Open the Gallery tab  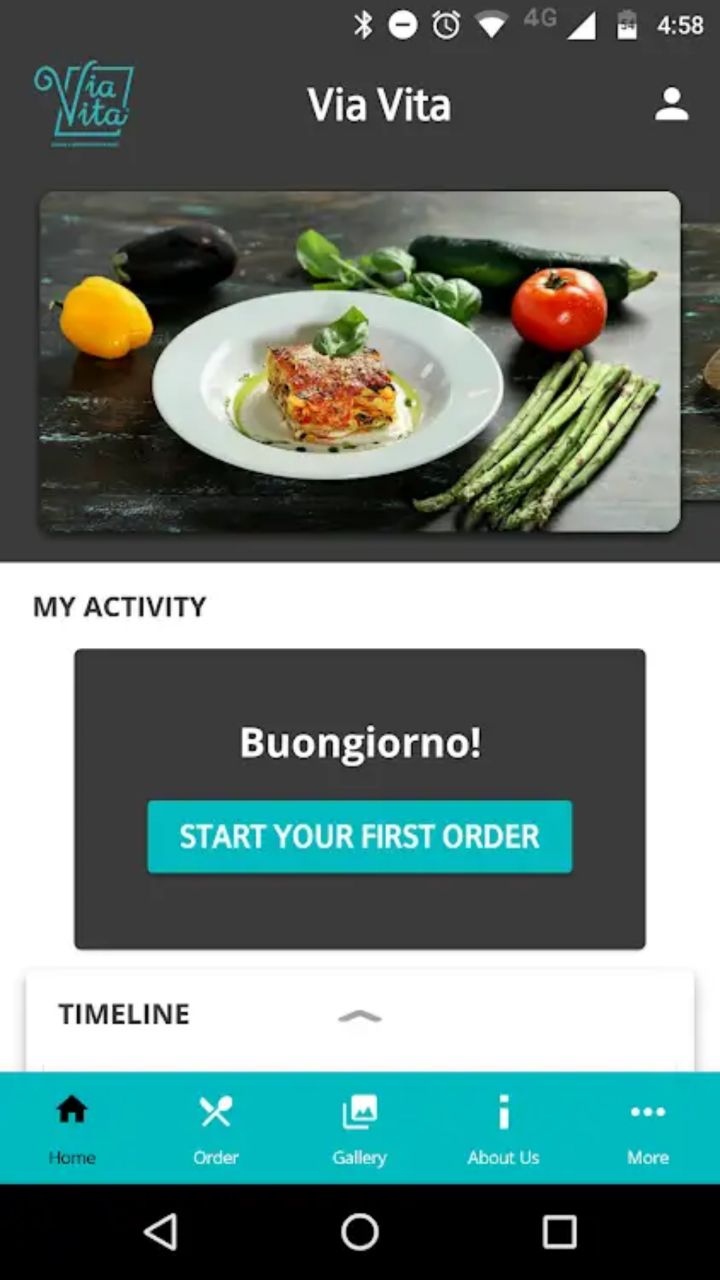[x=360, y=1128]
